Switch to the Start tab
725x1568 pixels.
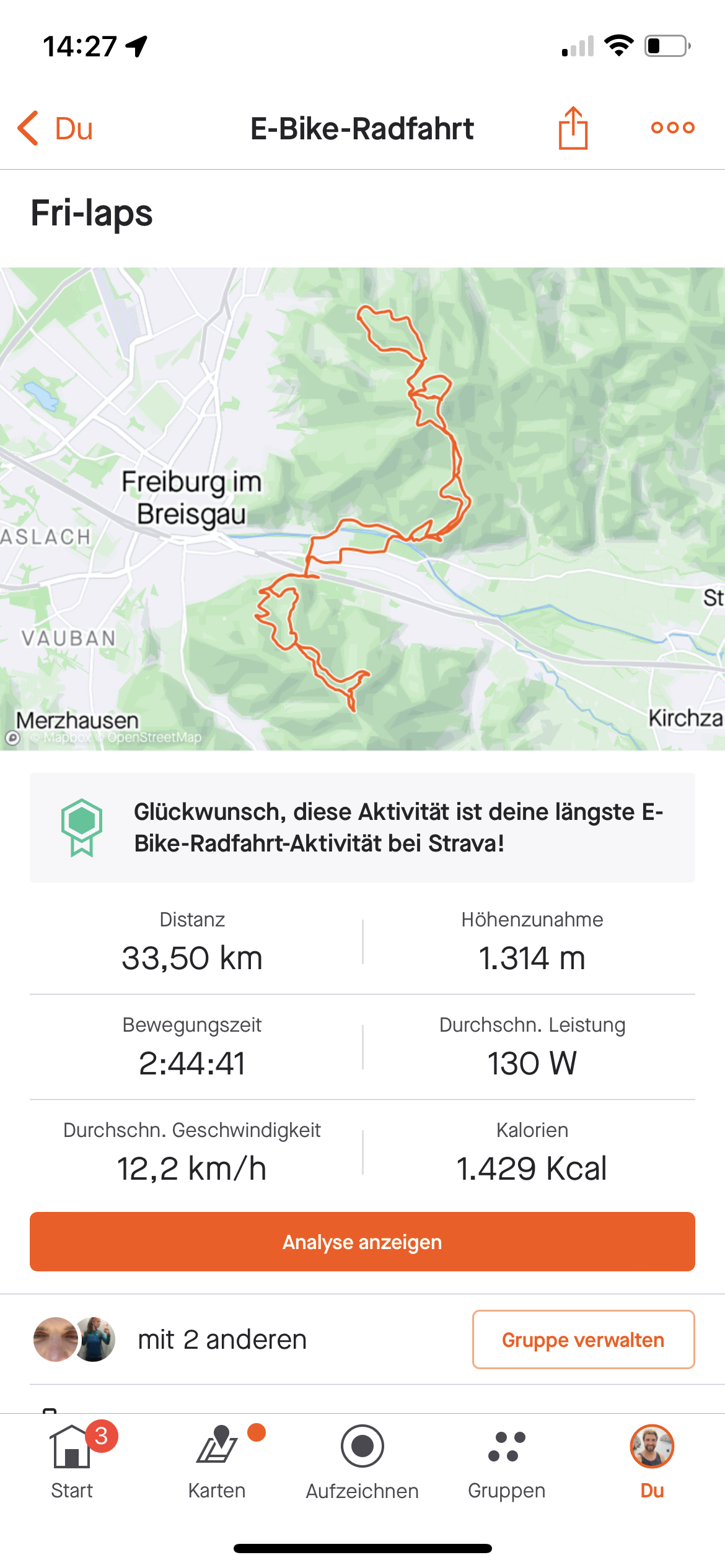72,1461
